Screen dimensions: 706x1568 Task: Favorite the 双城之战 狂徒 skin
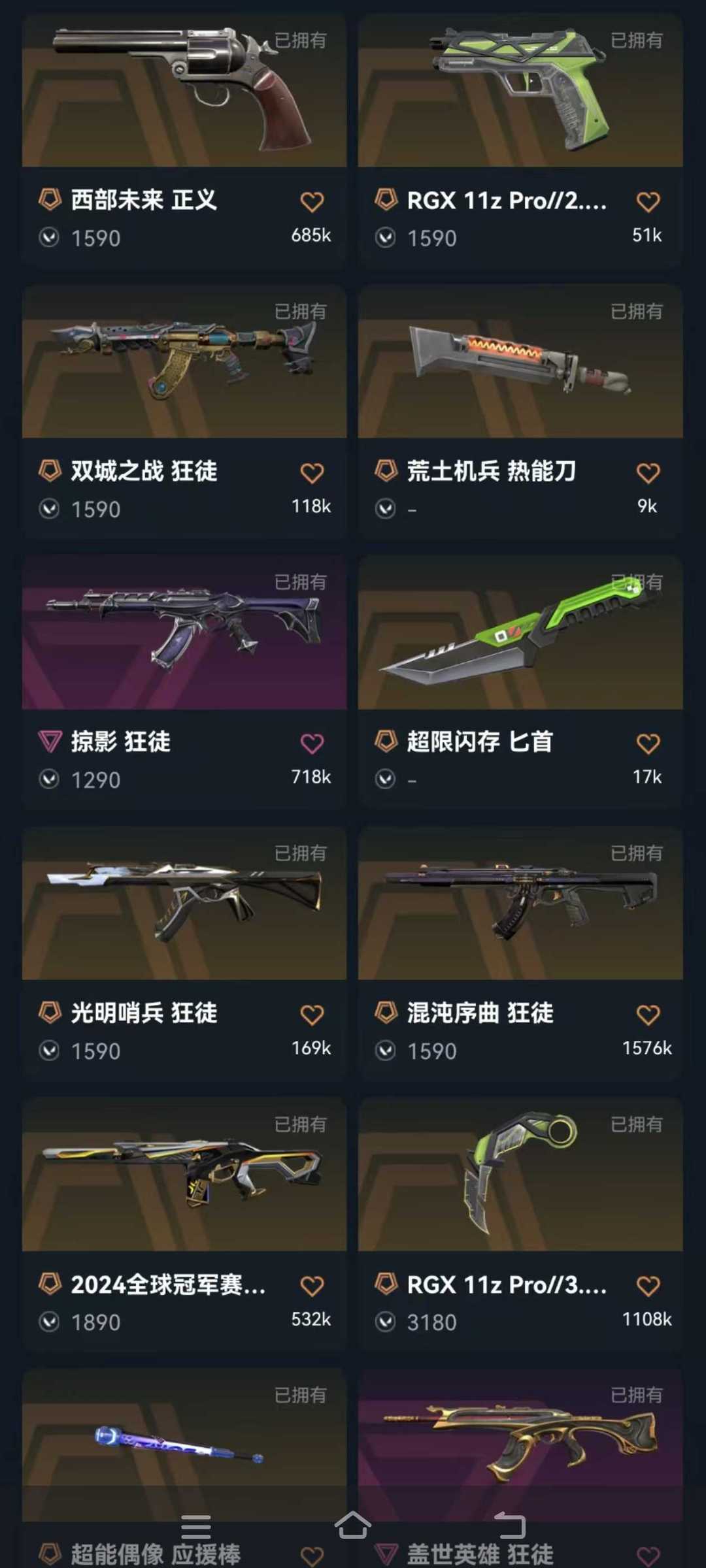[312, 473]
